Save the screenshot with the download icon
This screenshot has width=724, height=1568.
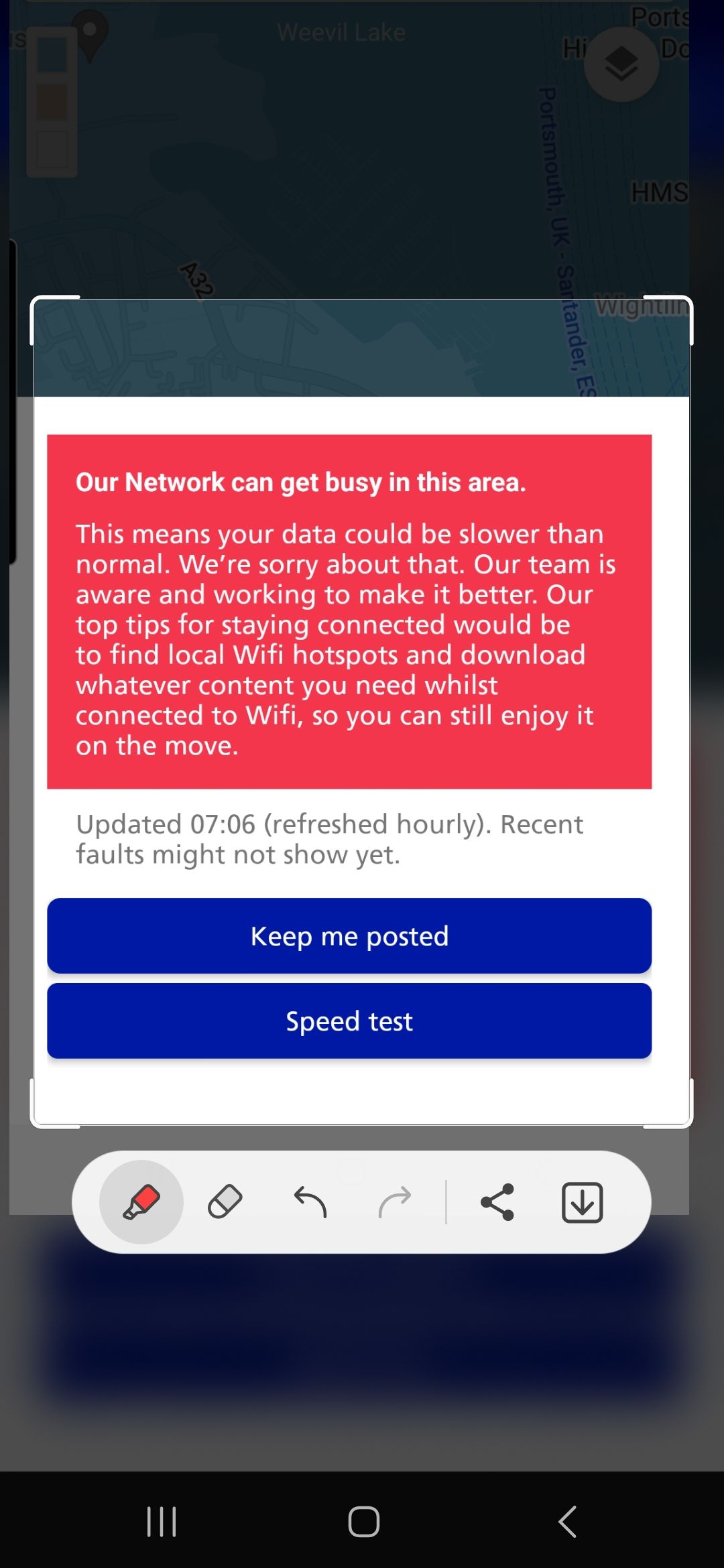click(581, 1202)
